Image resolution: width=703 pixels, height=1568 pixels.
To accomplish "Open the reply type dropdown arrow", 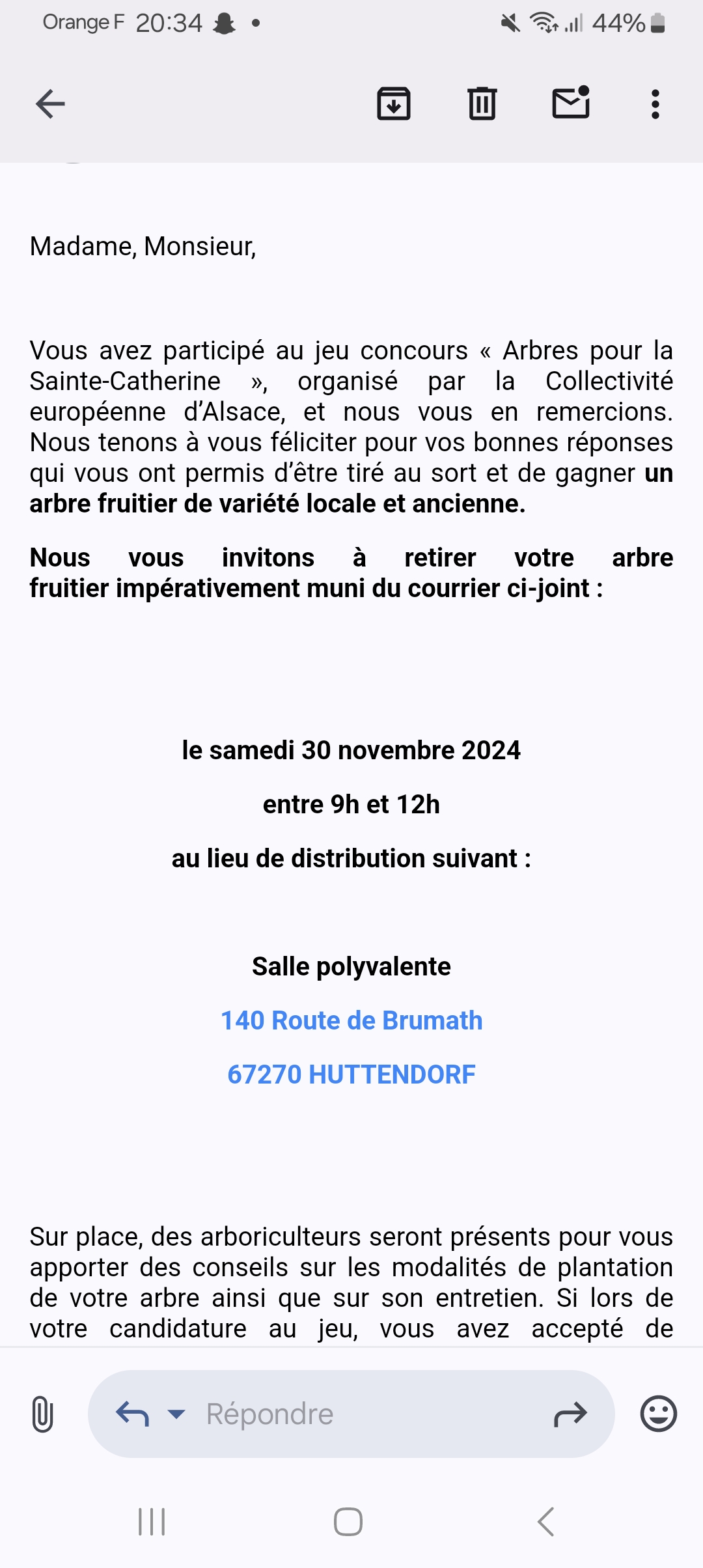I will click(x=176, y=1414).
